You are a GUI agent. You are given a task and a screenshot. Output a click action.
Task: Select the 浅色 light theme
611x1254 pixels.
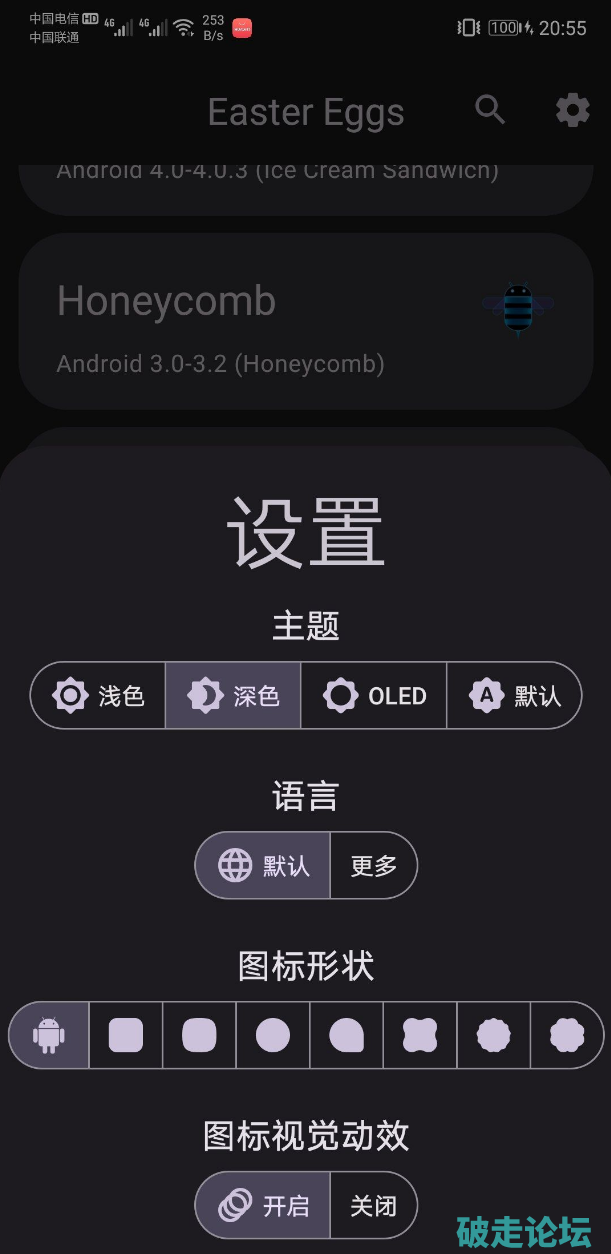[x=99, y=696]
